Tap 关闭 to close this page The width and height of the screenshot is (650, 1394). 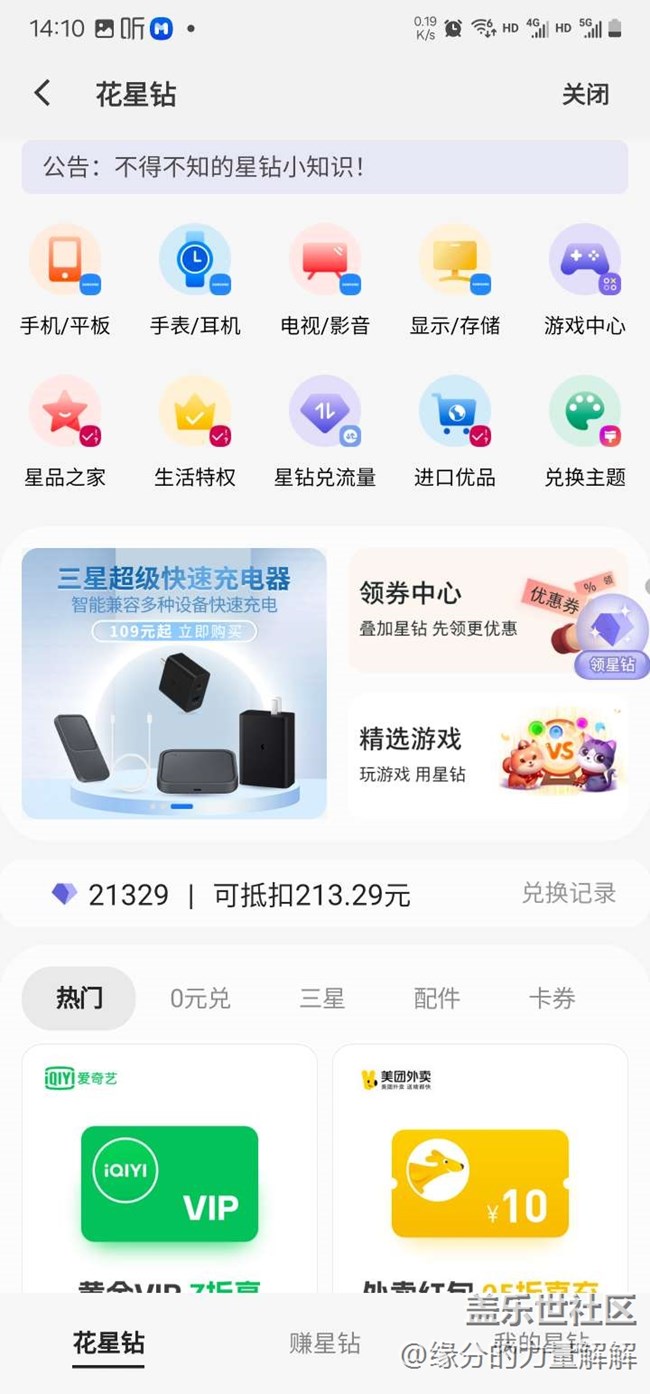coord(585,95)
